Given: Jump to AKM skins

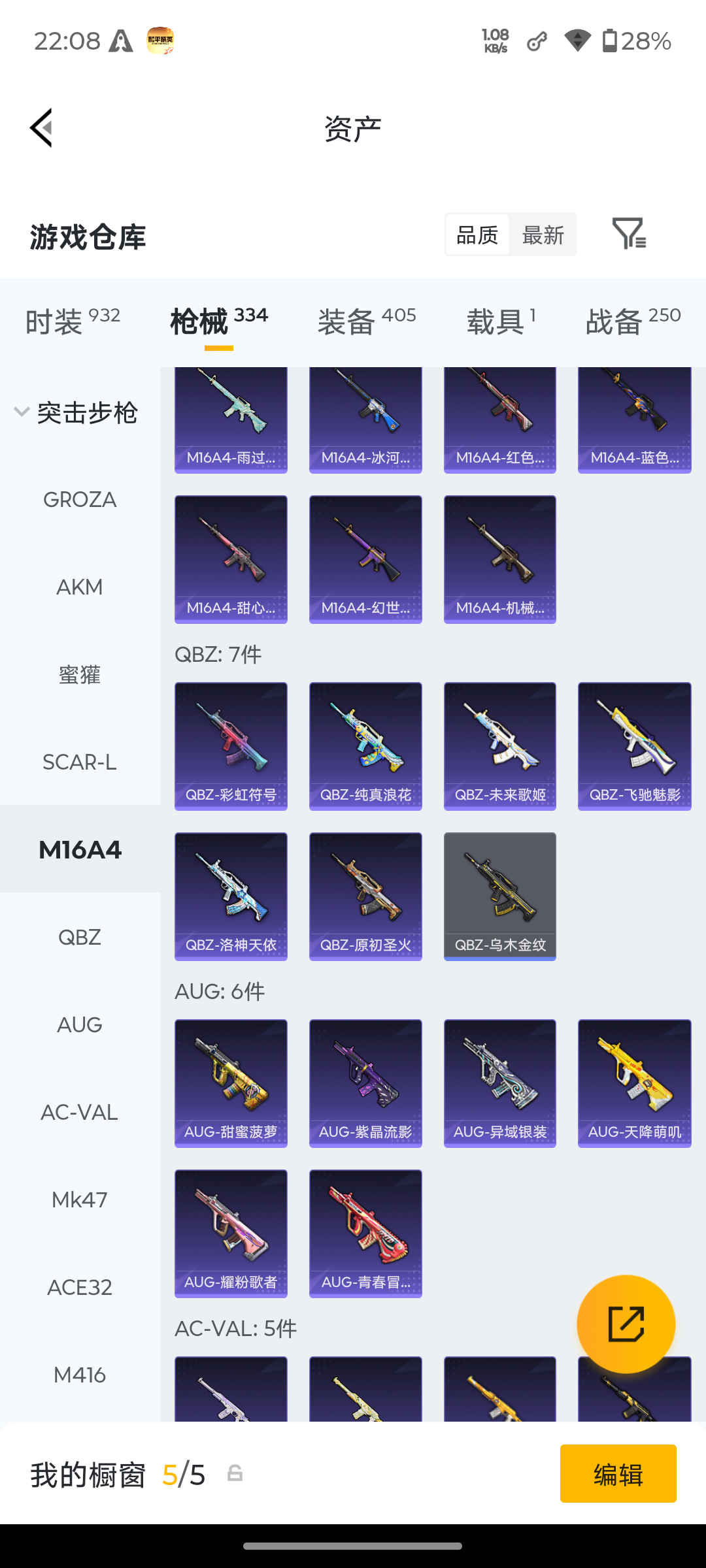Looking at the screenshot, I should [80, 587].
